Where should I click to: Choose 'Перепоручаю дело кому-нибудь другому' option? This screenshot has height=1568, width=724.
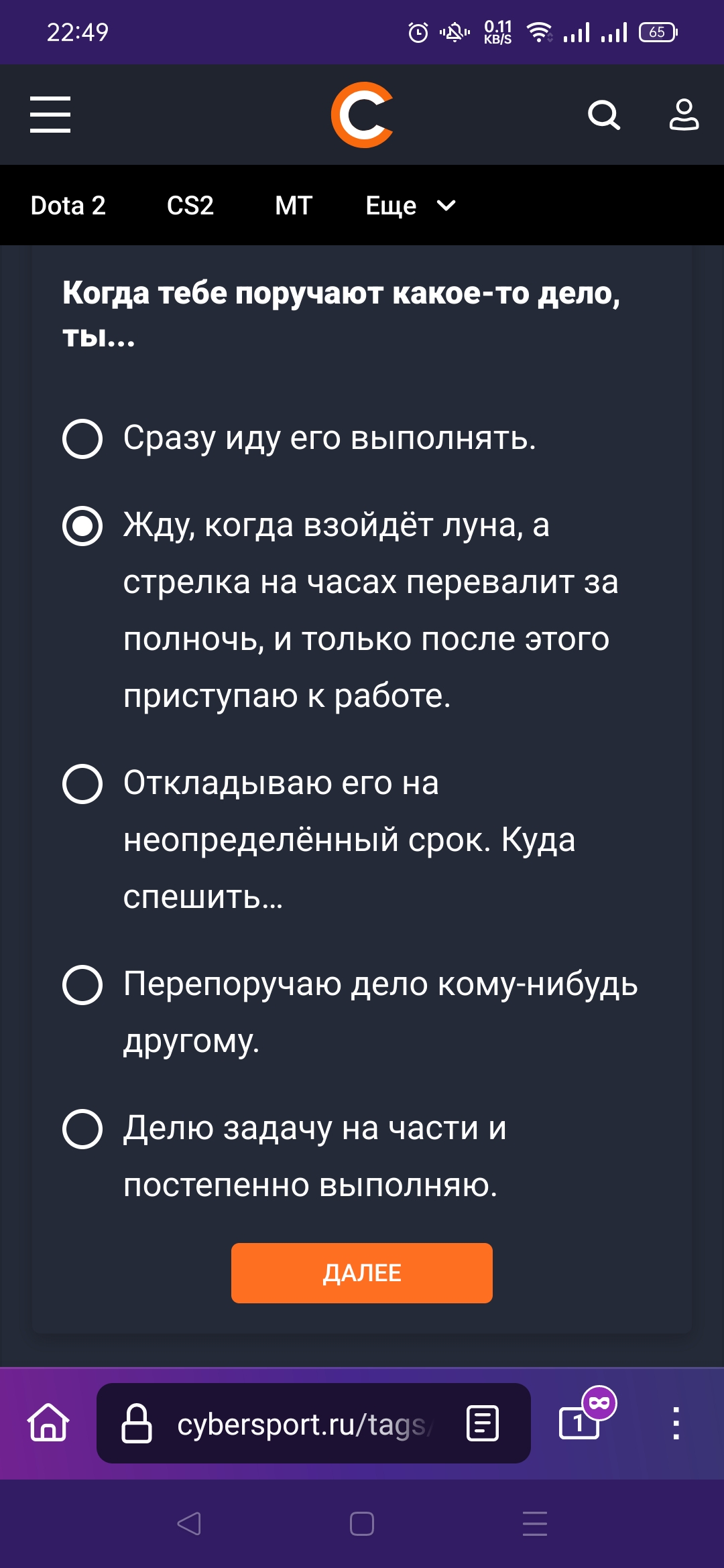pos(82,985)
